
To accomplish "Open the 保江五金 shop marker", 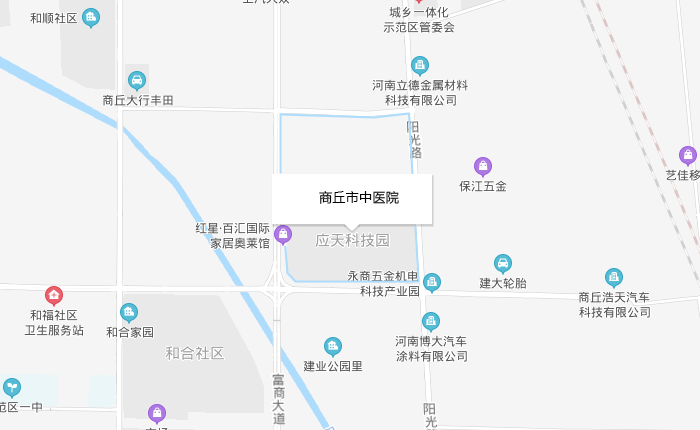I will (x=483, y=166).
